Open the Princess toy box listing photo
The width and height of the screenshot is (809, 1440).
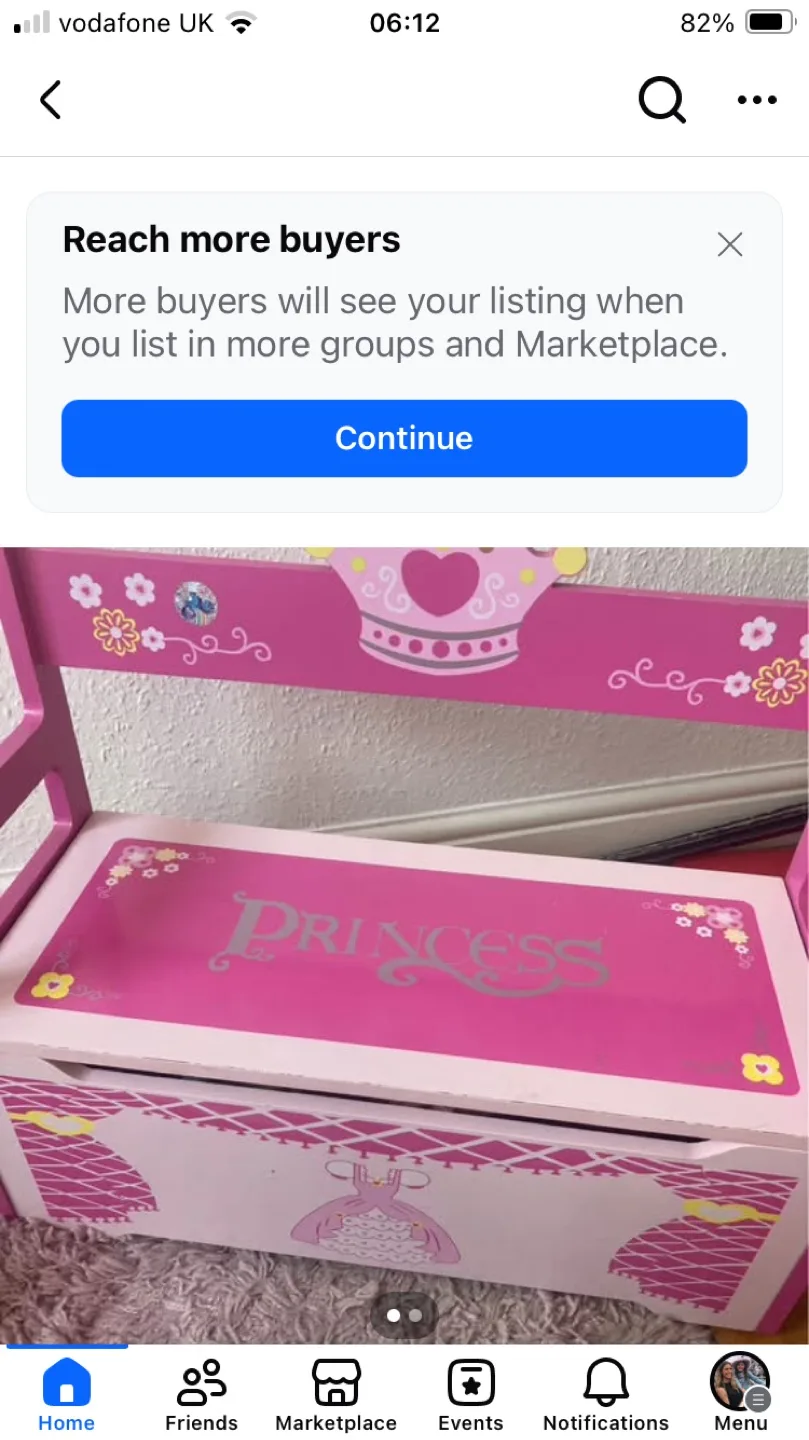pyautogui.click(x=404, y=940)
